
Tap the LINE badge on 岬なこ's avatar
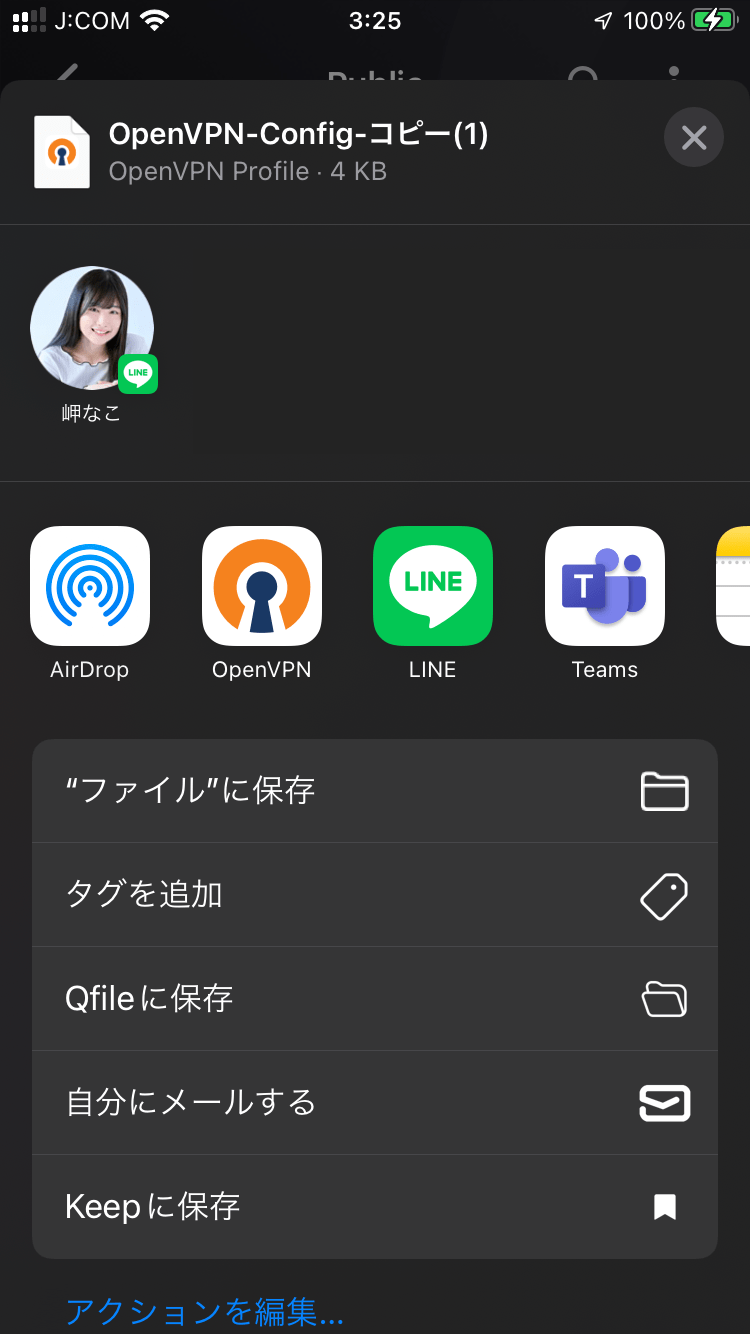137,373
